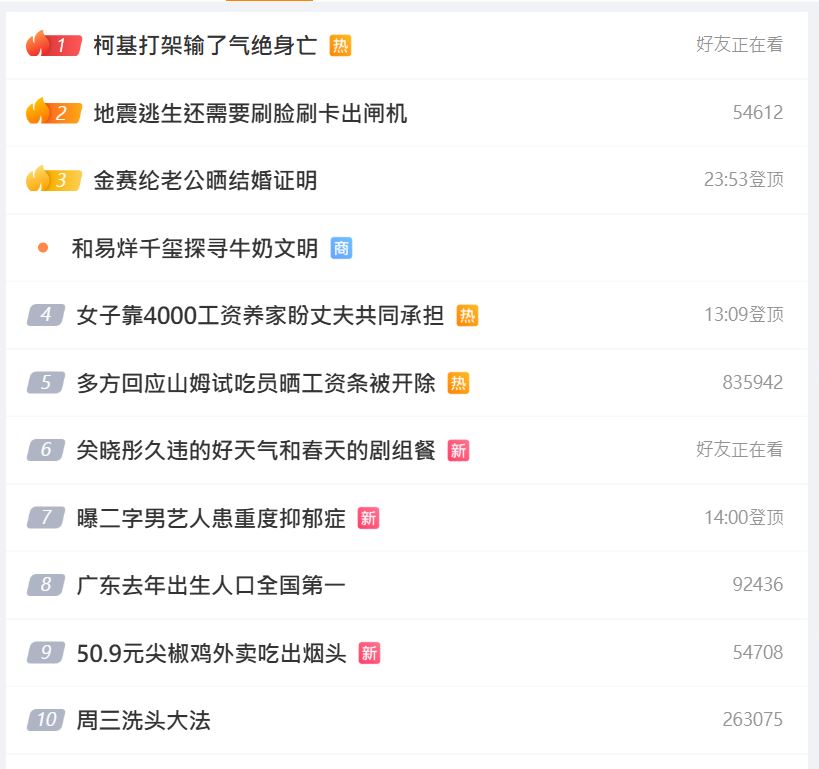Screen dimensions: 819x769
Task: Open the sponsored topic 和易烊千玺探寻牛奶文明
Action: click(x=195, y=248)
